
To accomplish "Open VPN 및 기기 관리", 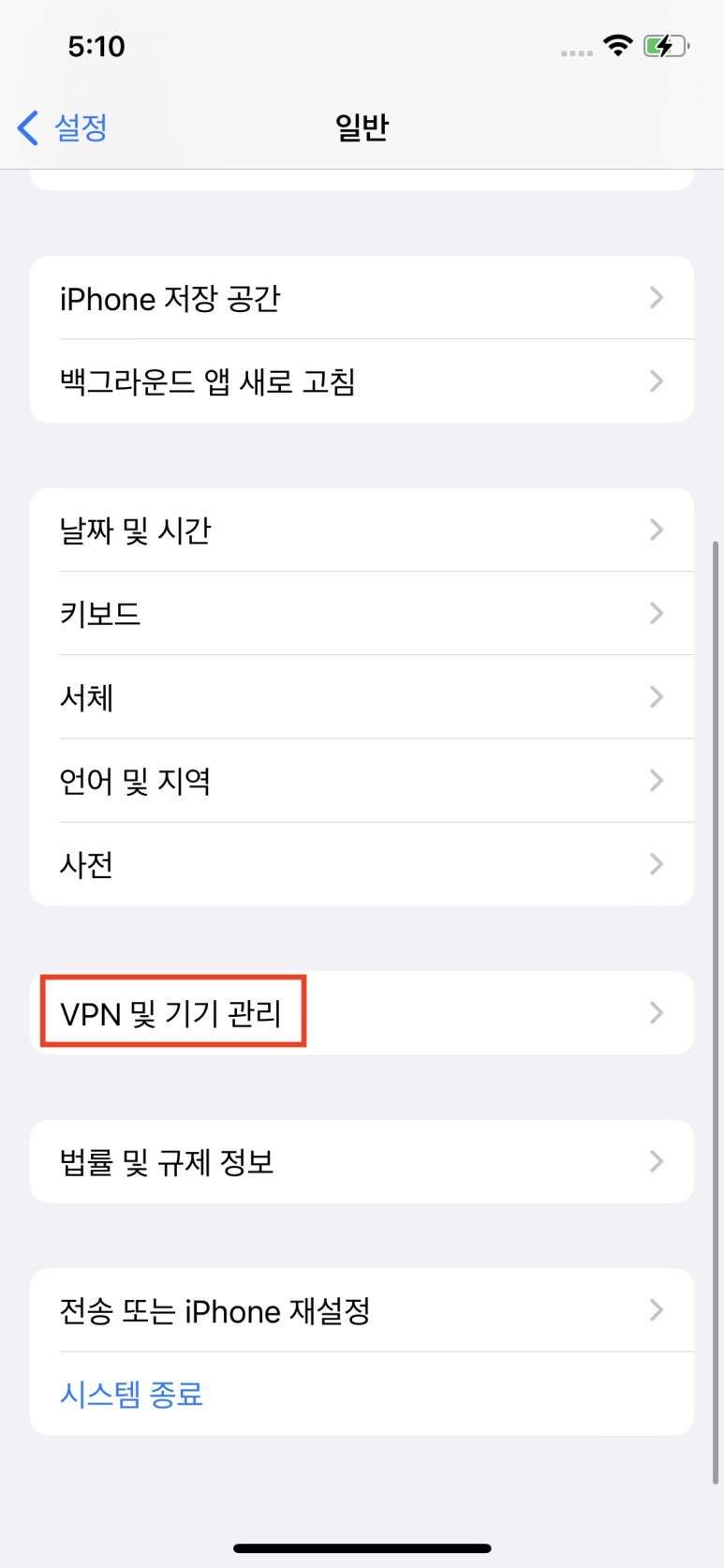I will point(361,1013).
